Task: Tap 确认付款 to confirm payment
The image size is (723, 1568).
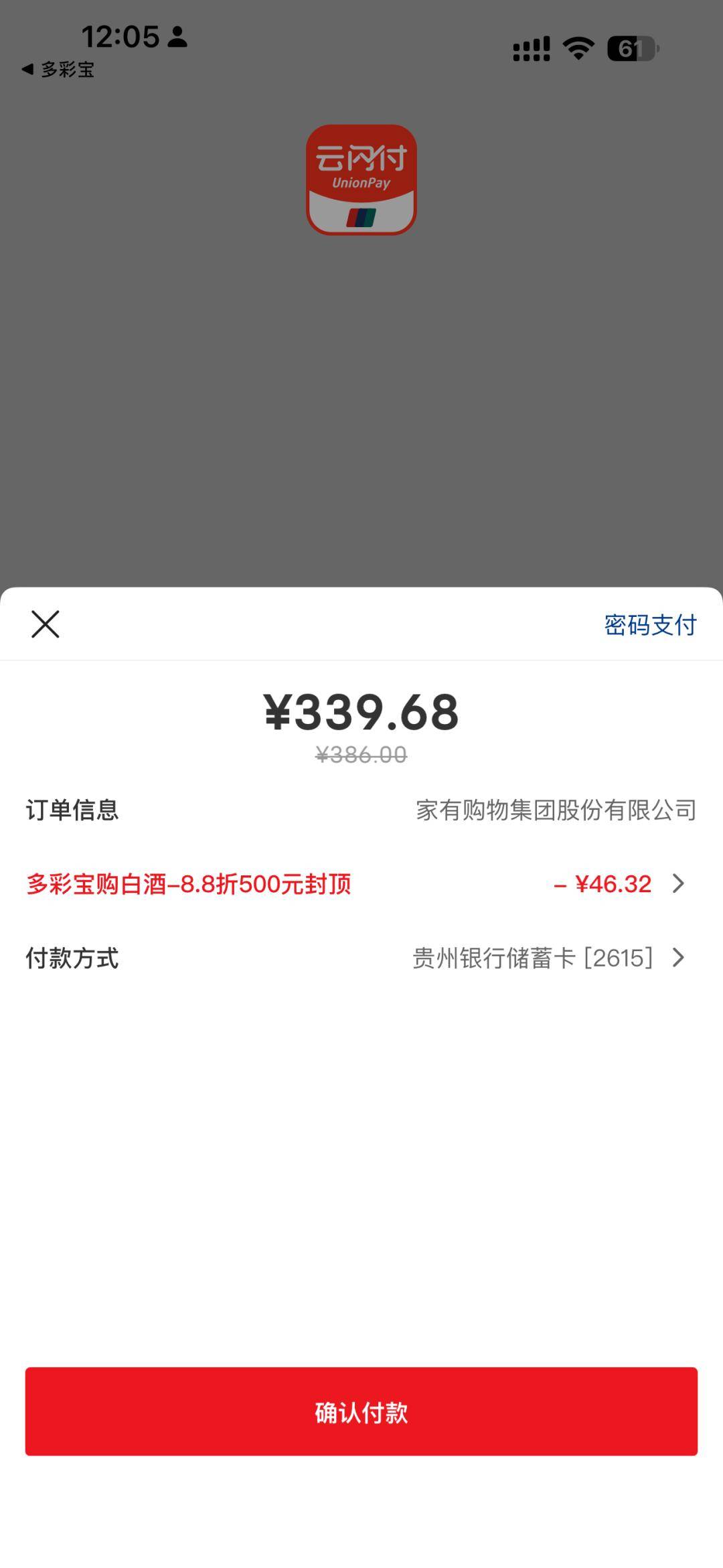Action: 361,1411
